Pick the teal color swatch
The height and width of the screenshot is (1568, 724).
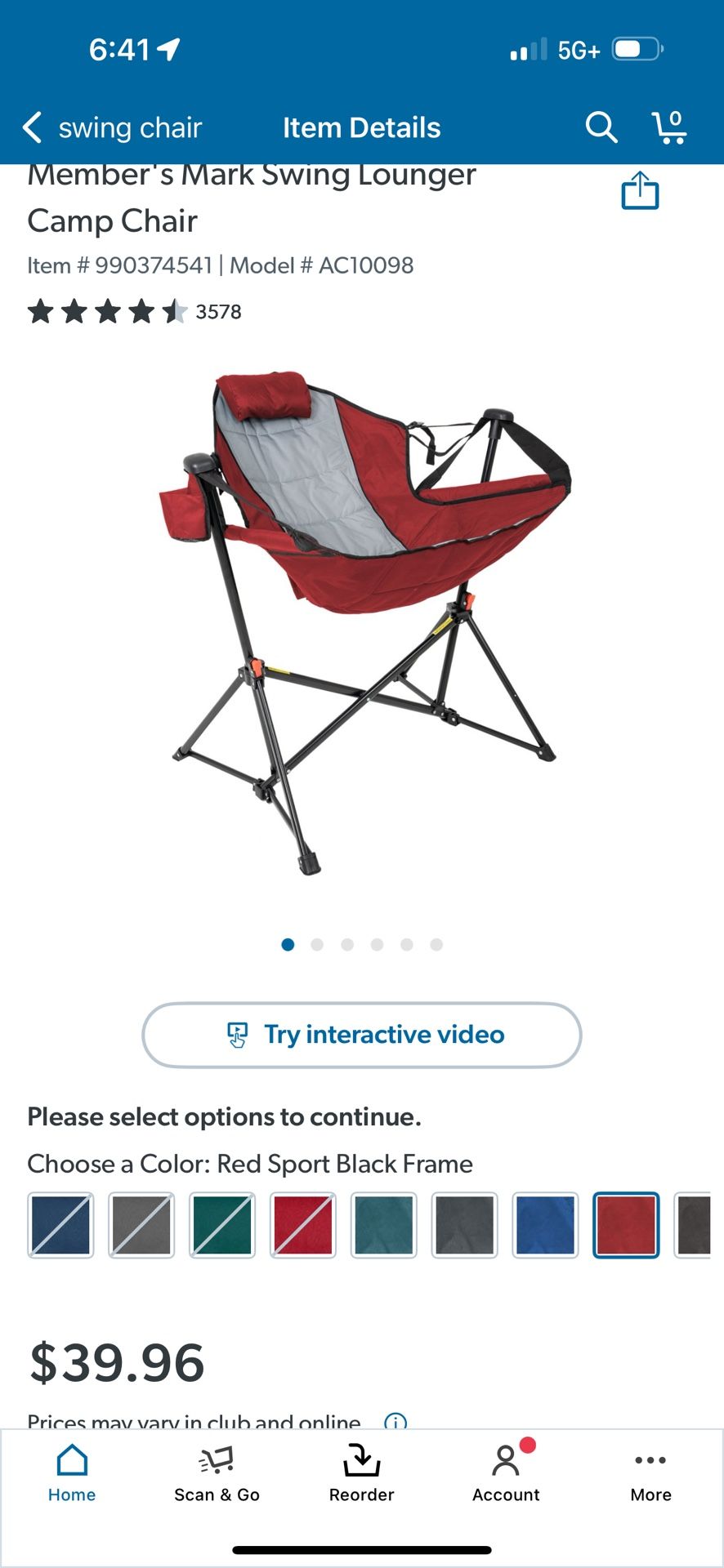tap(384, 1225)
